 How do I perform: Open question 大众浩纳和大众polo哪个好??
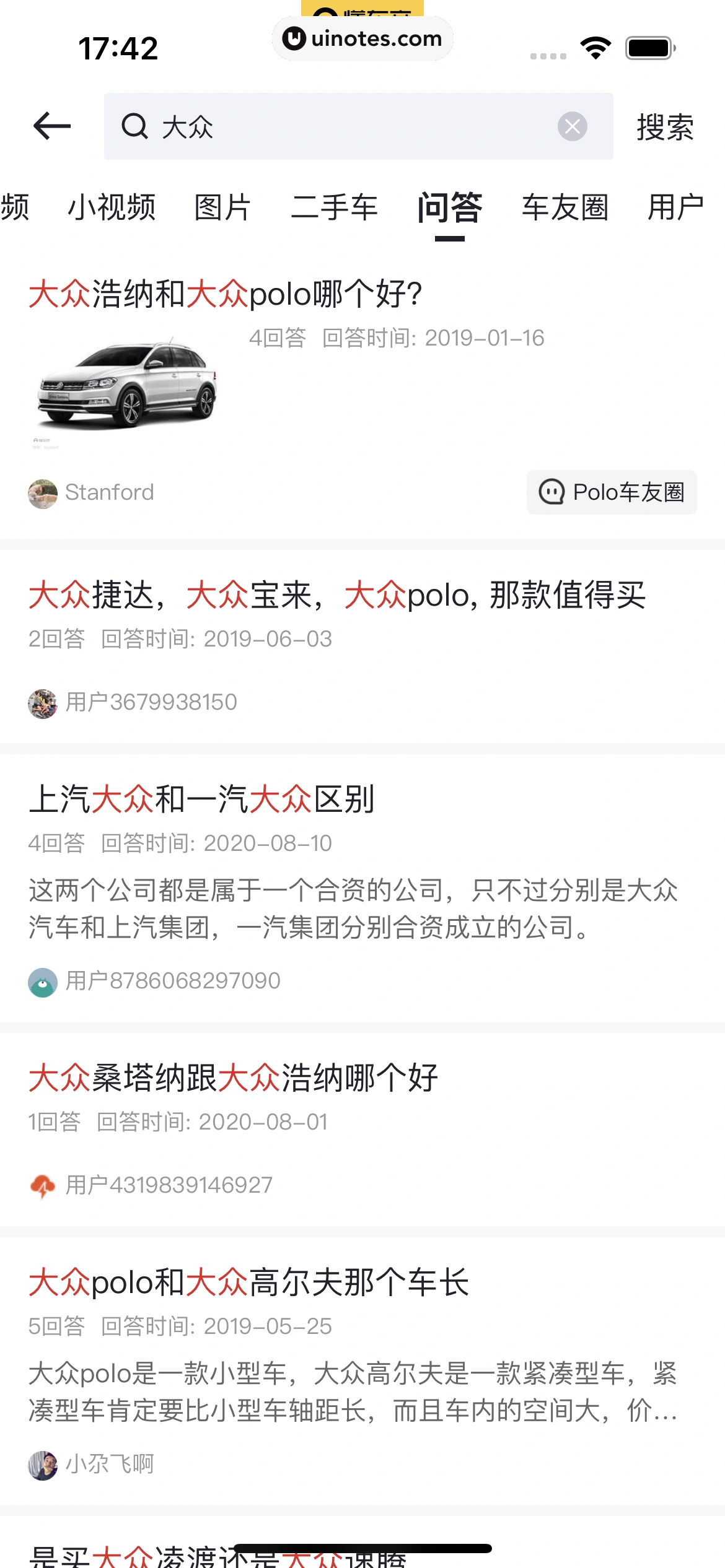[226, 294]
